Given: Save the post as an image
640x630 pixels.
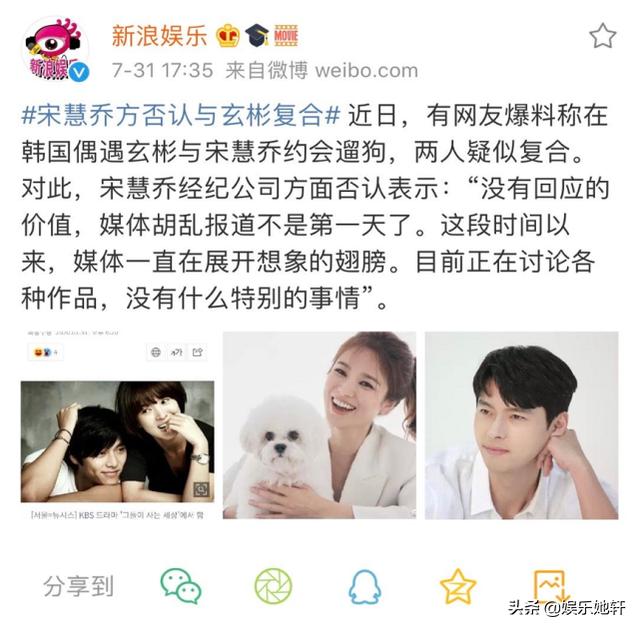Looking at the screenshot, I should 549,584.
